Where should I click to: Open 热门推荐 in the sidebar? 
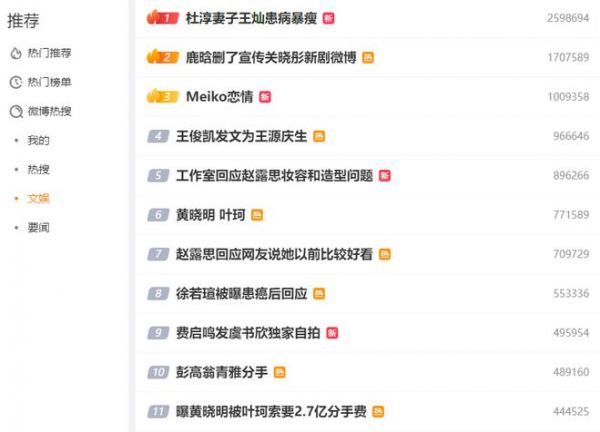(x=48, y=53)
